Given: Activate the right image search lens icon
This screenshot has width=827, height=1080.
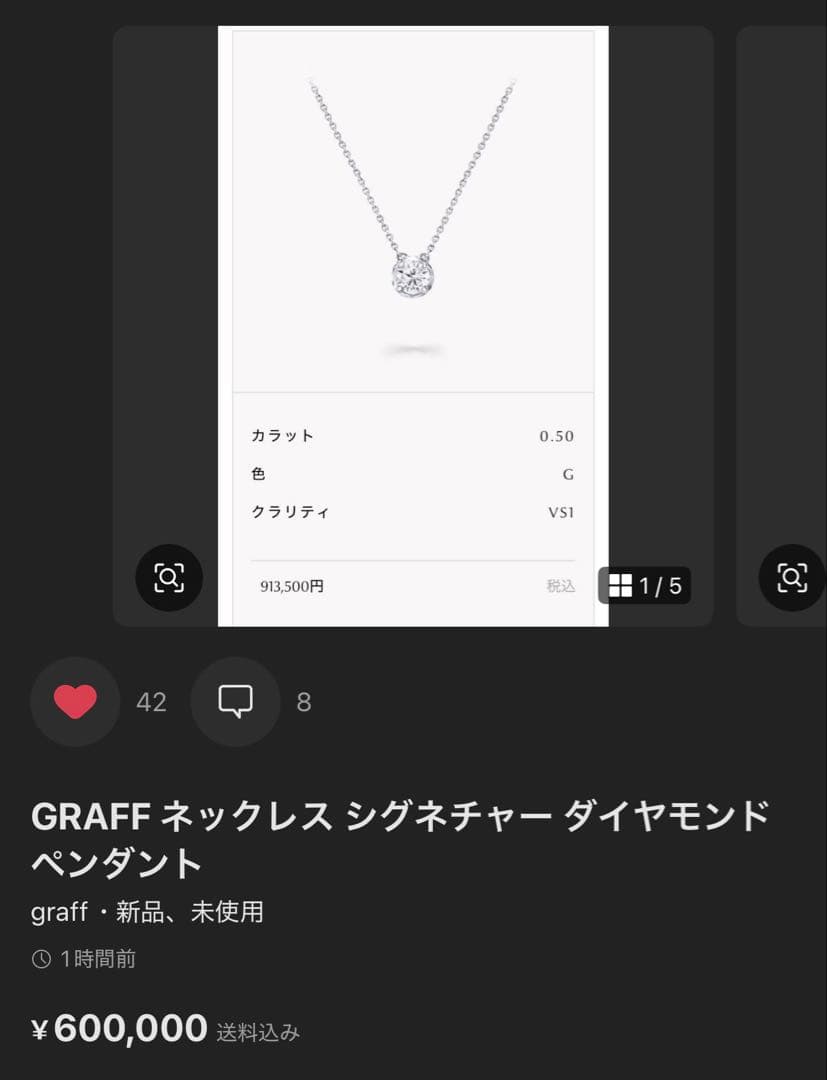Looking at the screenshot, I should coord(791,578).
